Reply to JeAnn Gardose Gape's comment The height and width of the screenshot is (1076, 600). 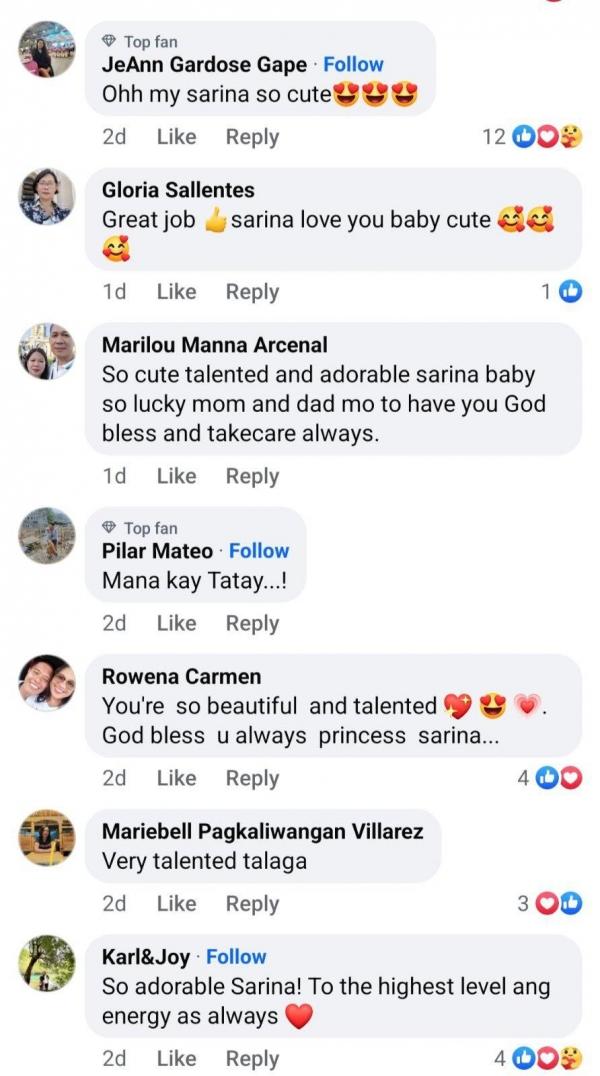(252, 137)
